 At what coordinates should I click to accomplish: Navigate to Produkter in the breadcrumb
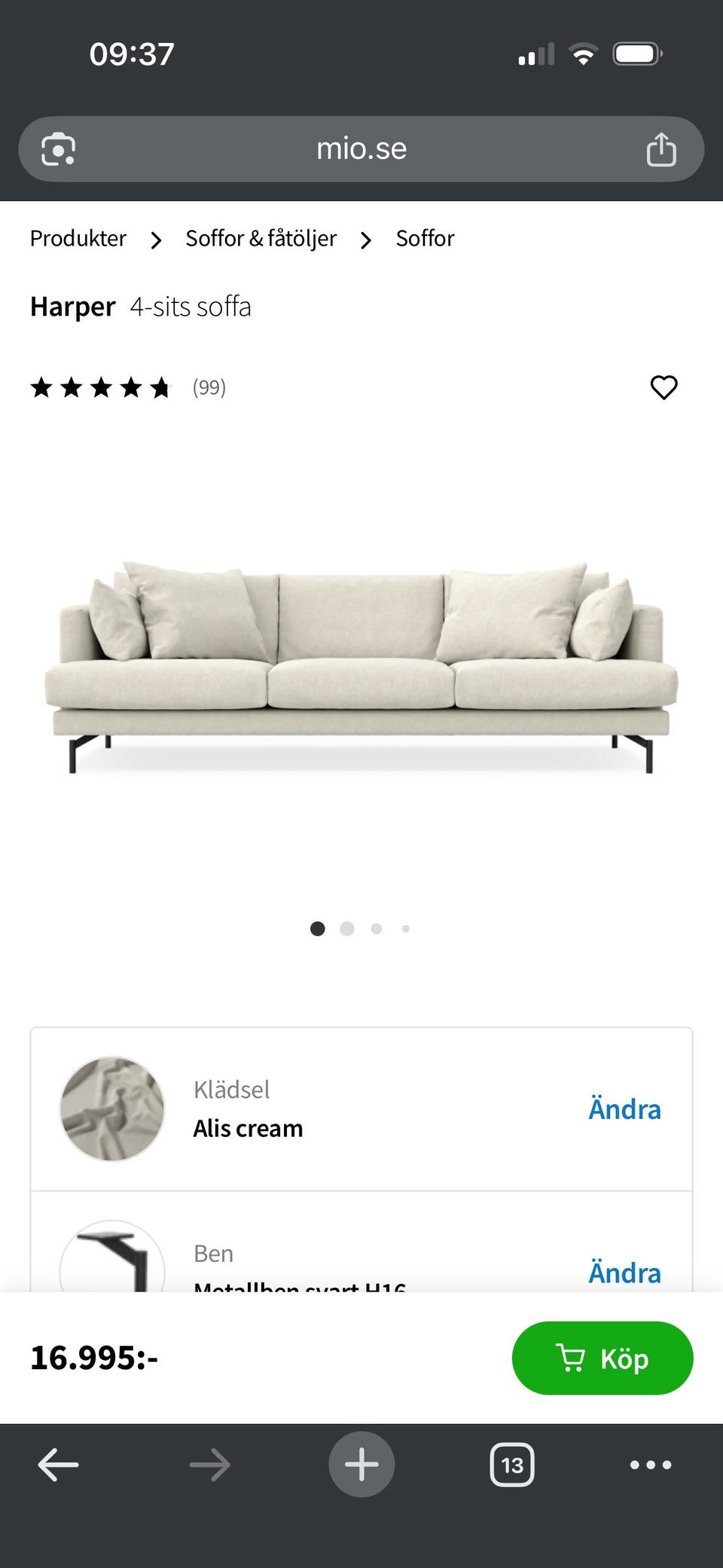78,238
